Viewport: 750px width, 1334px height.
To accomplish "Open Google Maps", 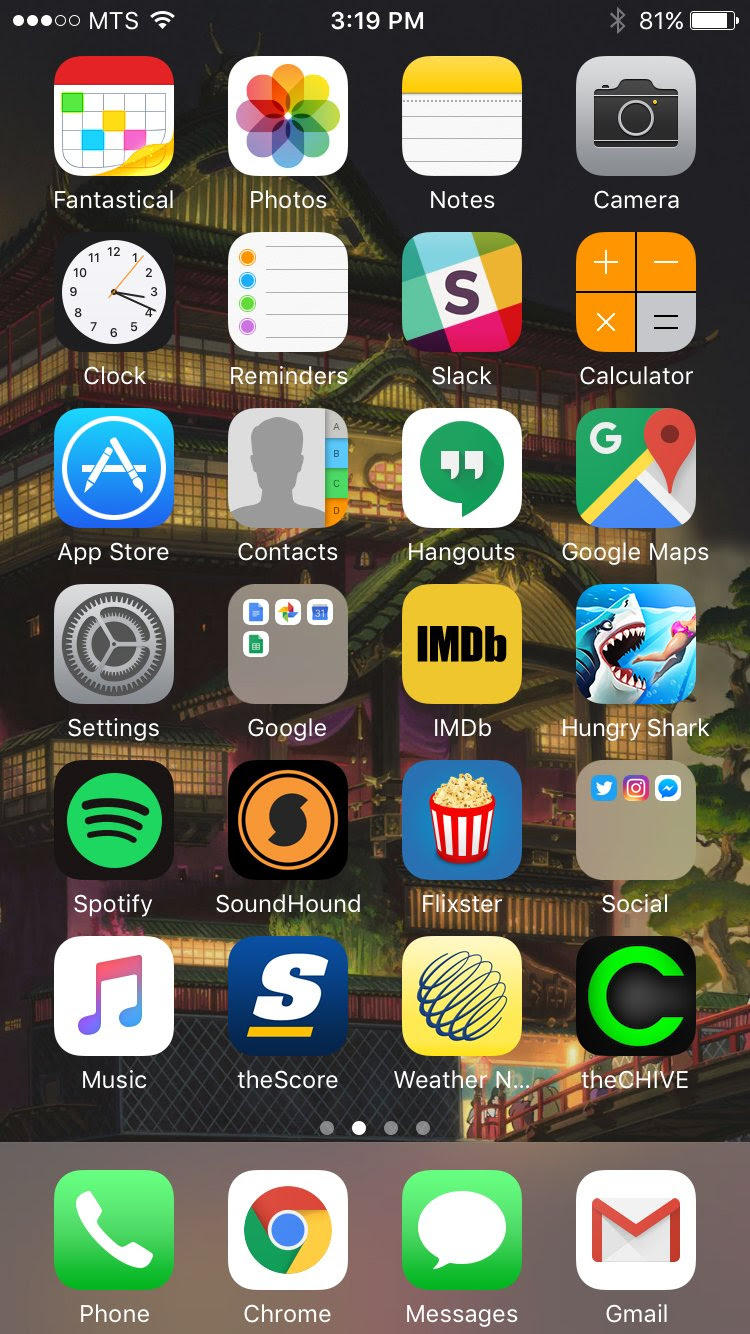I will (636, 468).
